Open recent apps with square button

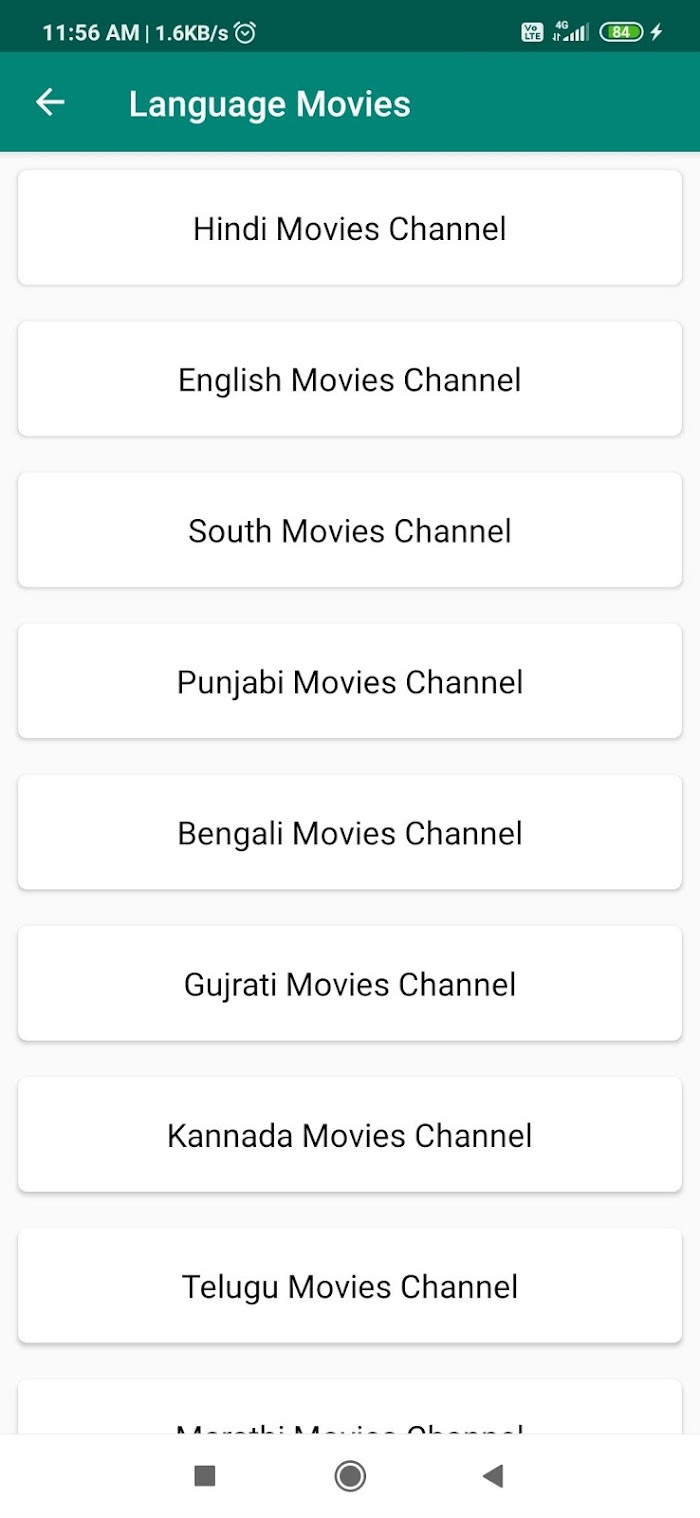(205, 1475)
